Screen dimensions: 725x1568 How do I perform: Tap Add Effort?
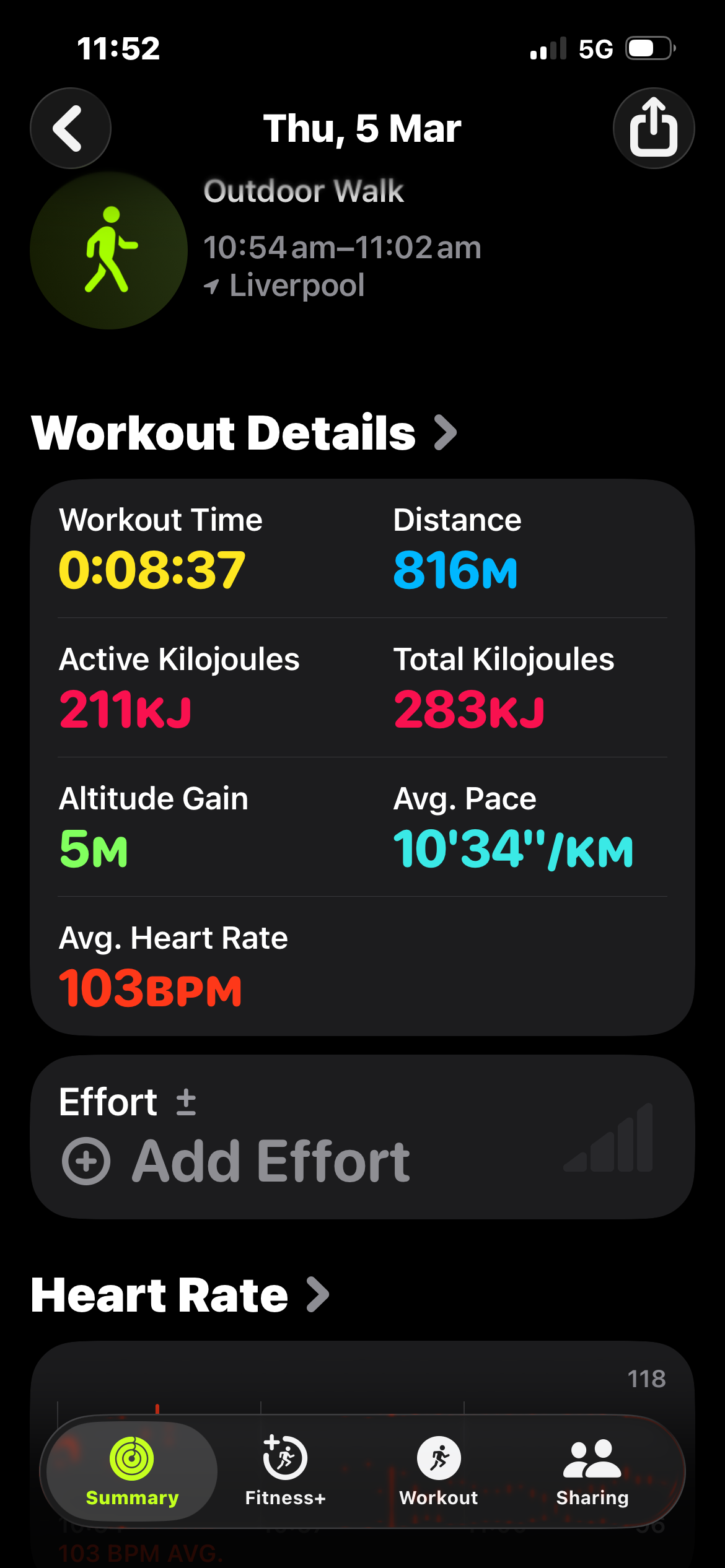click(x=270, y=1161)
